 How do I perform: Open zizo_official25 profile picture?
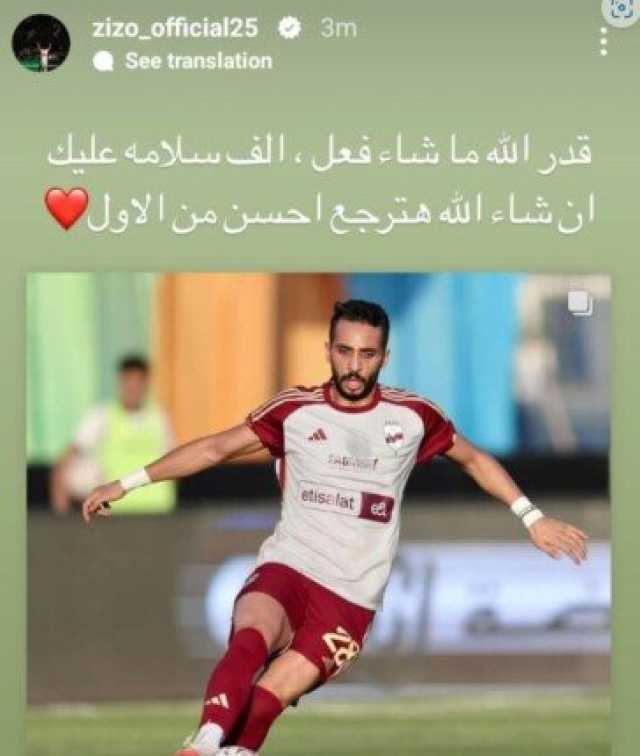tap(41, 43)
